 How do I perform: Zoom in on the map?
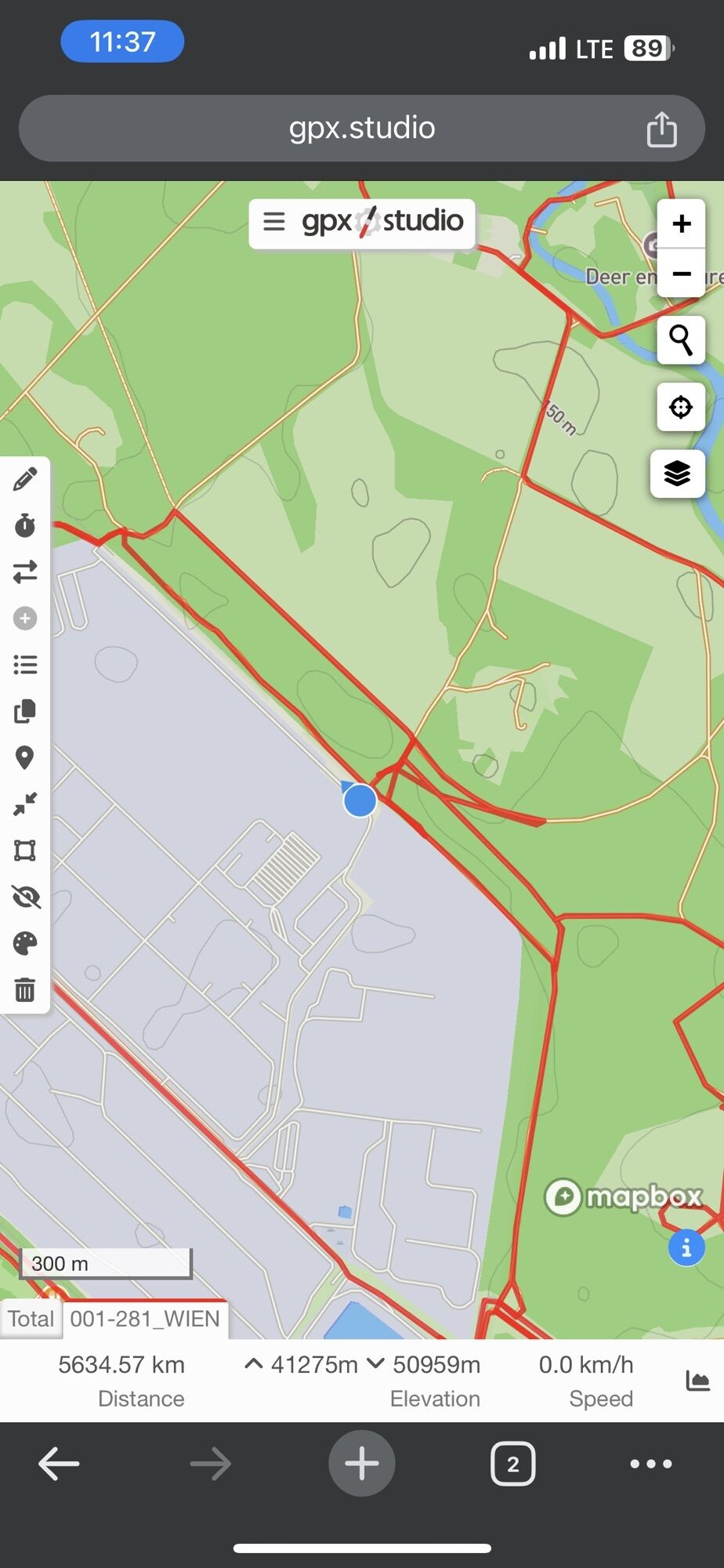coord(681,224)
